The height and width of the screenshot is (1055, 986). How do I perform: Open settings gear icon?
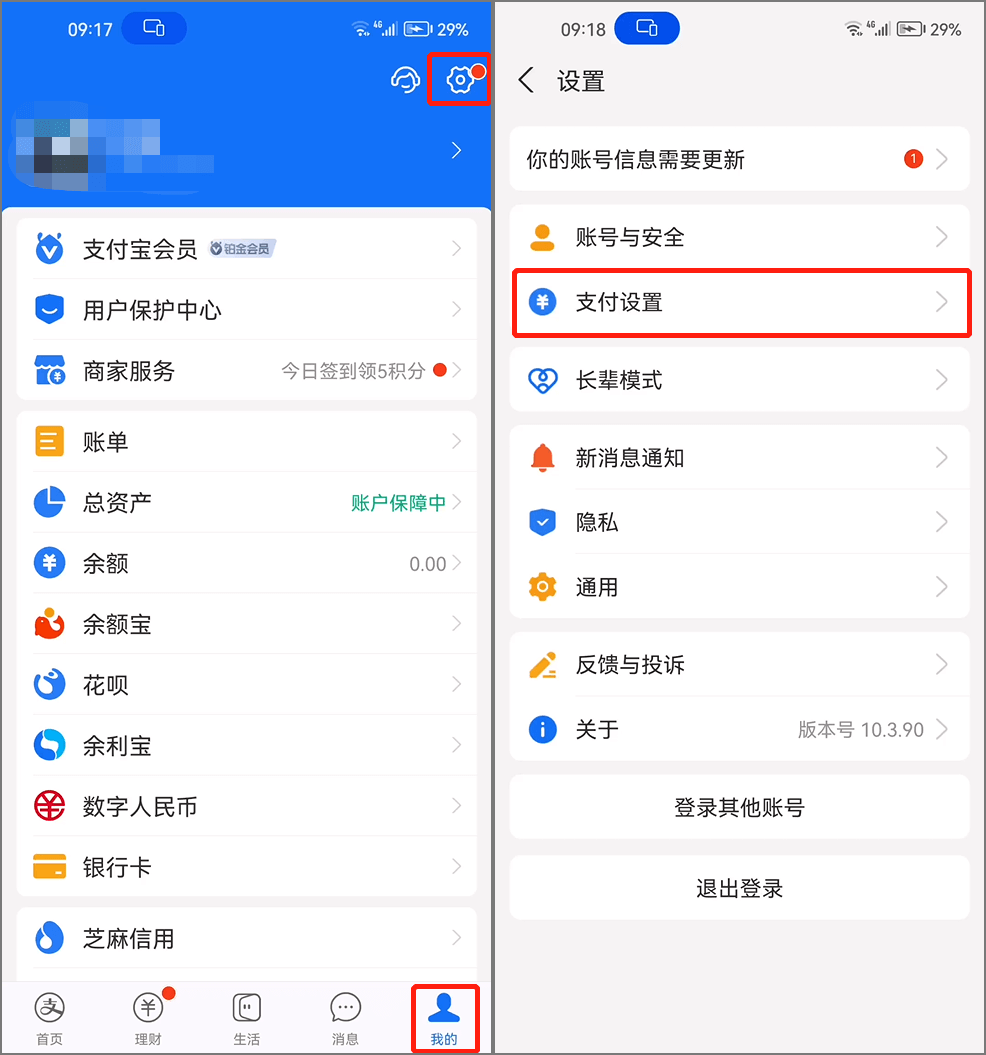(460, 79)
